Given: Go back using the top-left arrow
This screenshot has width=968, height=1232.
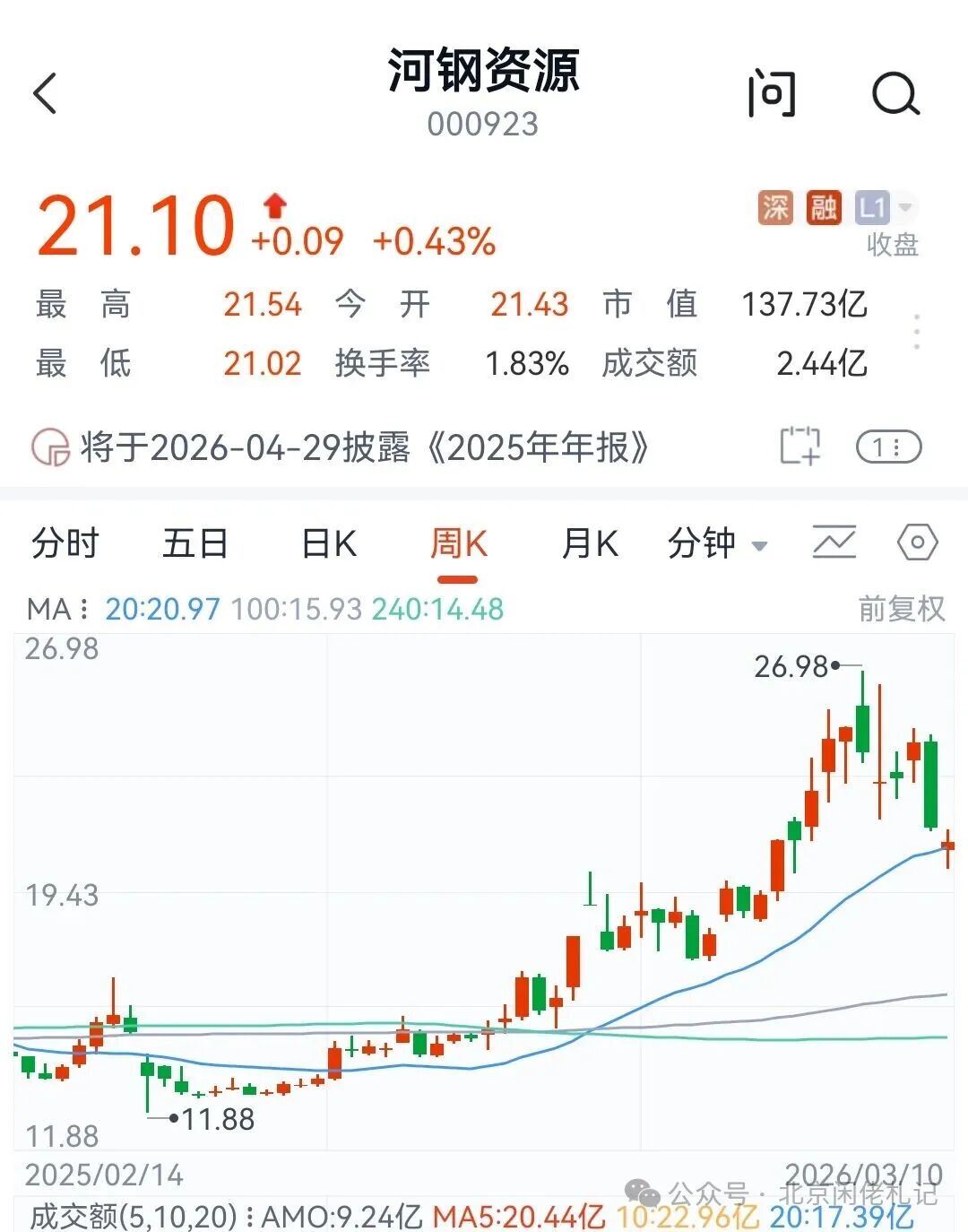Looking at the screenshot, I should click(x=45, y=93).
